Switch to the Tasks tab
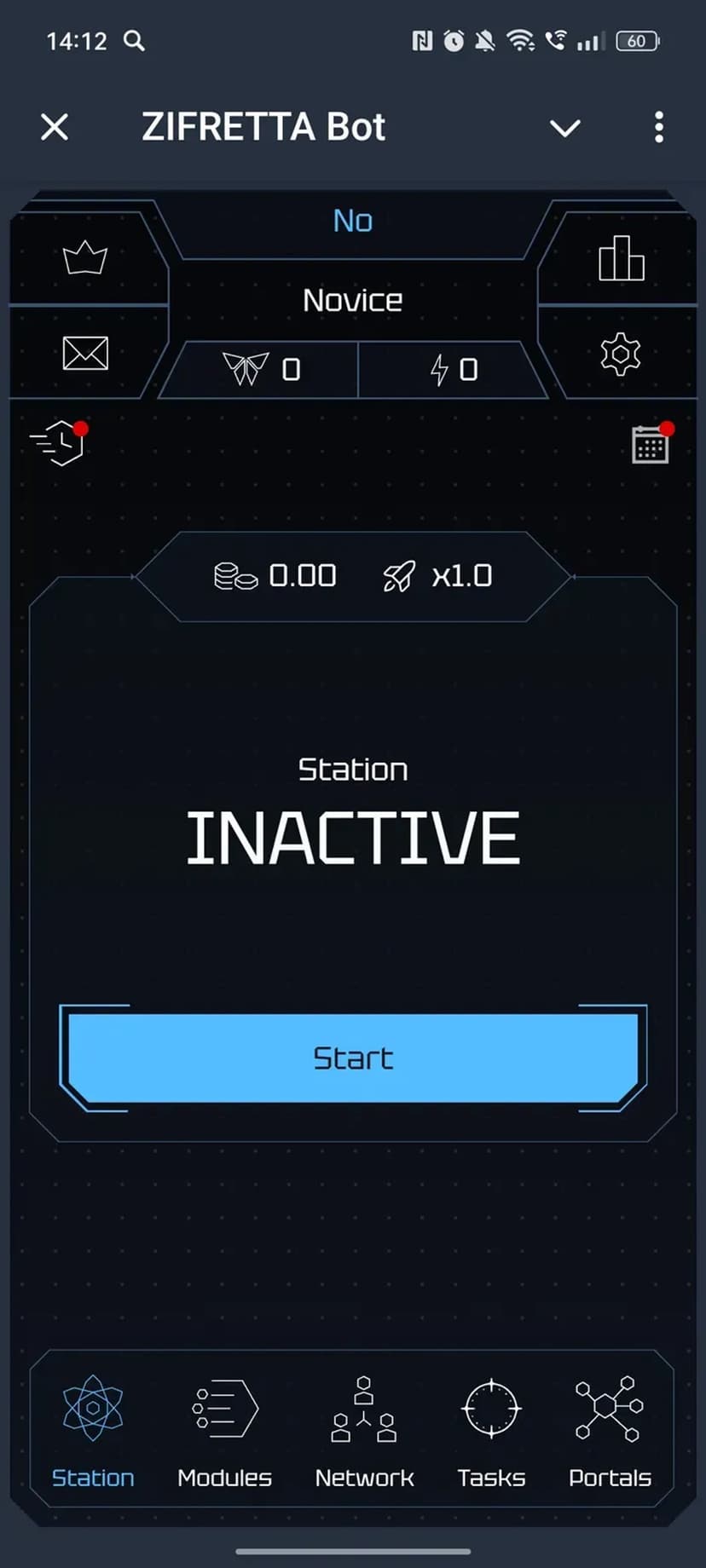The height and width of the screenshot is (1568, 706). point(491,1433)
